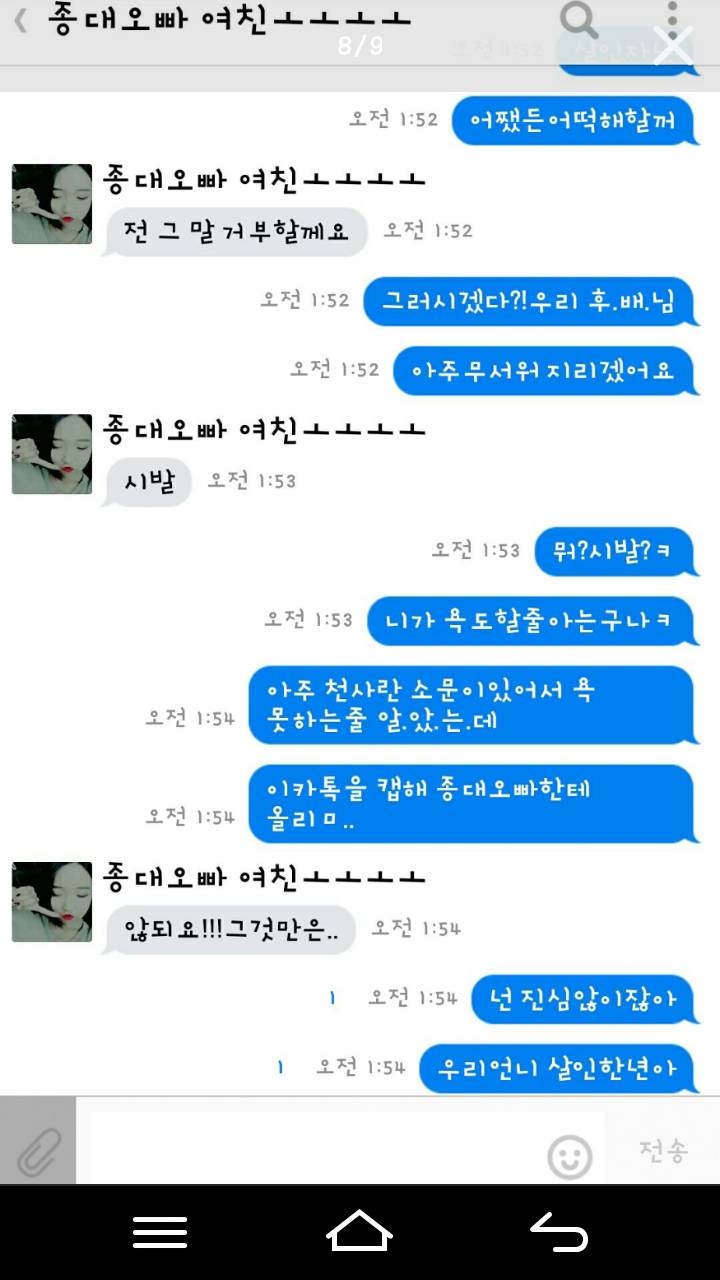Select the message 않되요!!!그것만은..

pos(228,930)
